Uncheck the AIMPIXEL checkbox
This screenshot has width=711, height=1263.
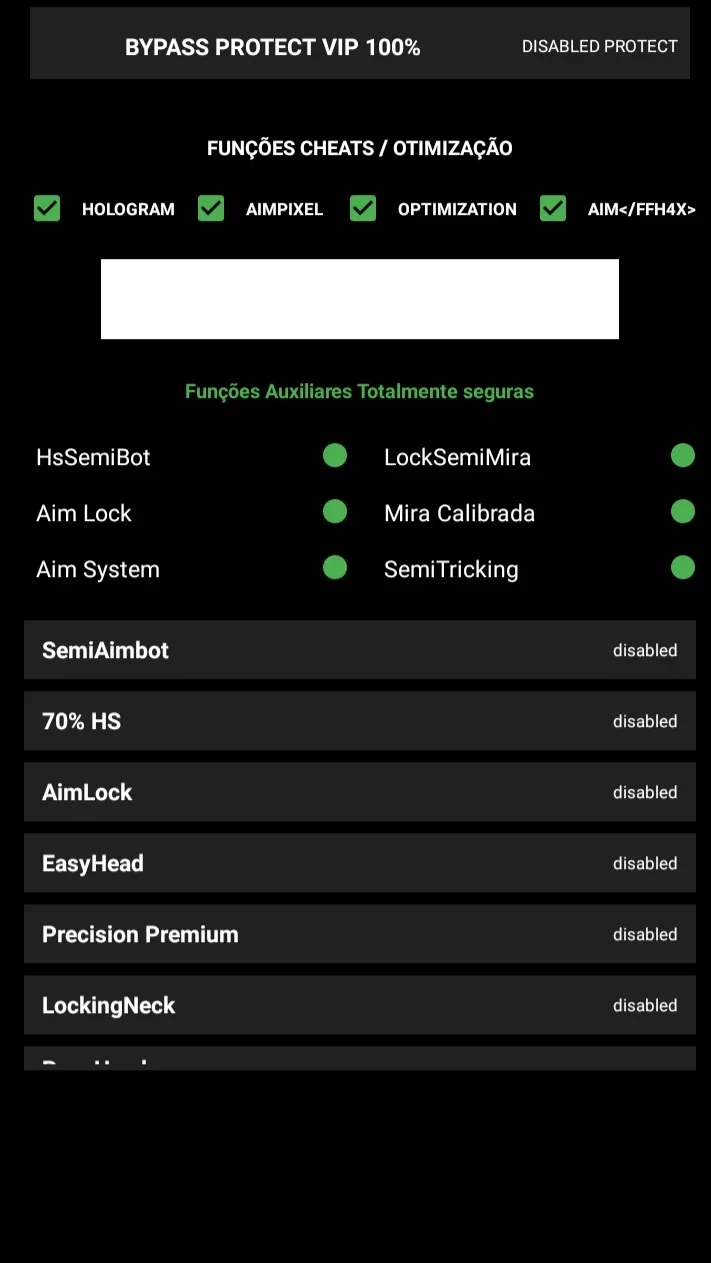pyautogui.click(x=211, y=208)
